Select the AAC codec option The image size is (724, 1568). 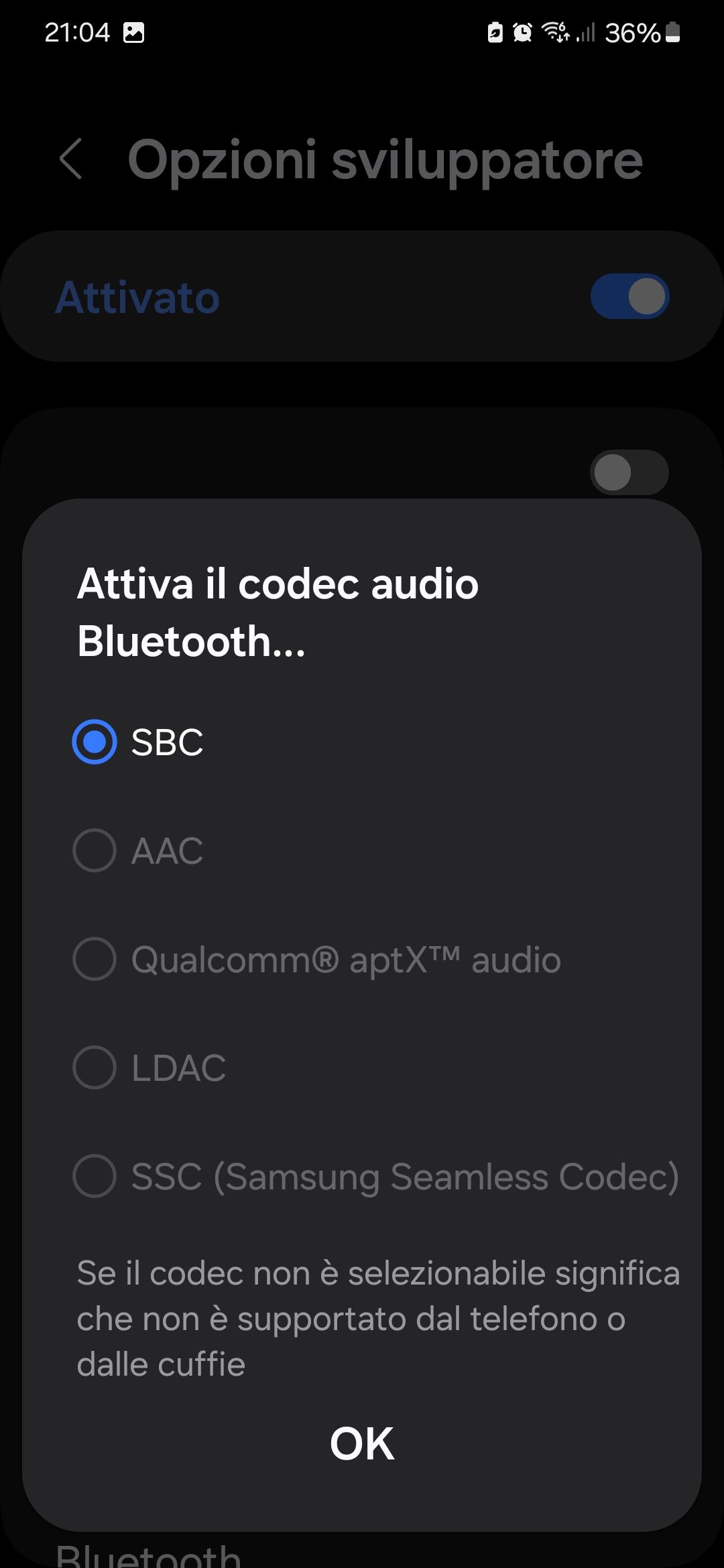coord(95,851)
